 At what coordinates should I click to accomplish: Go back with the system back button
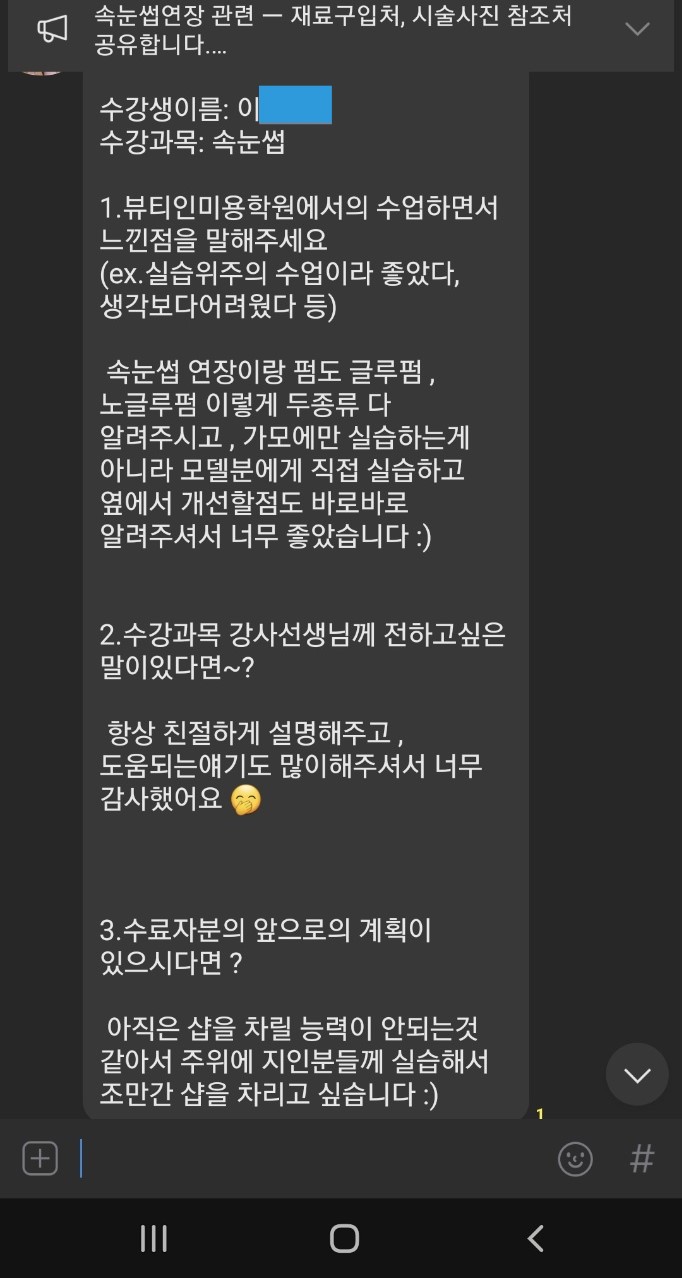[x=535, y=1239]
